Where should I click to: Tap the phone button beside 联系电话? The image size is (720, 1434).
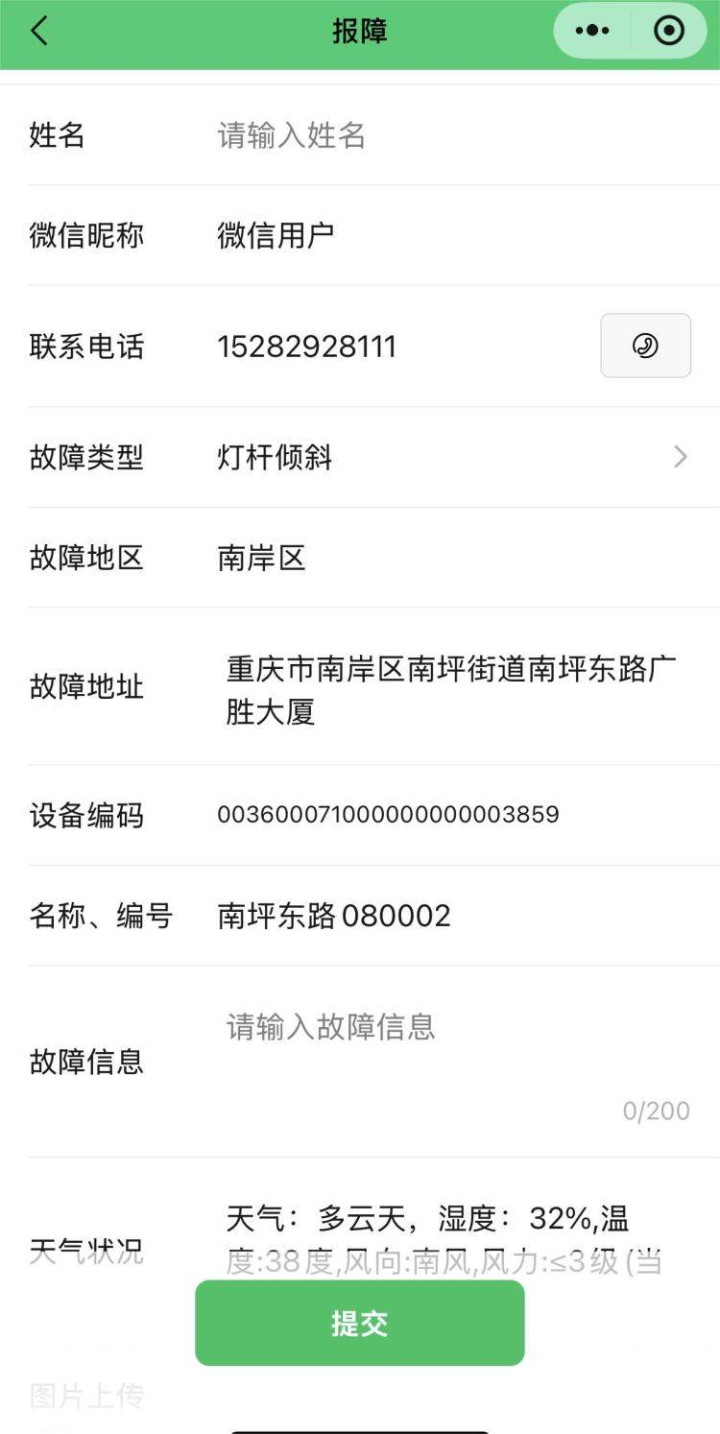tap(645, 346)
